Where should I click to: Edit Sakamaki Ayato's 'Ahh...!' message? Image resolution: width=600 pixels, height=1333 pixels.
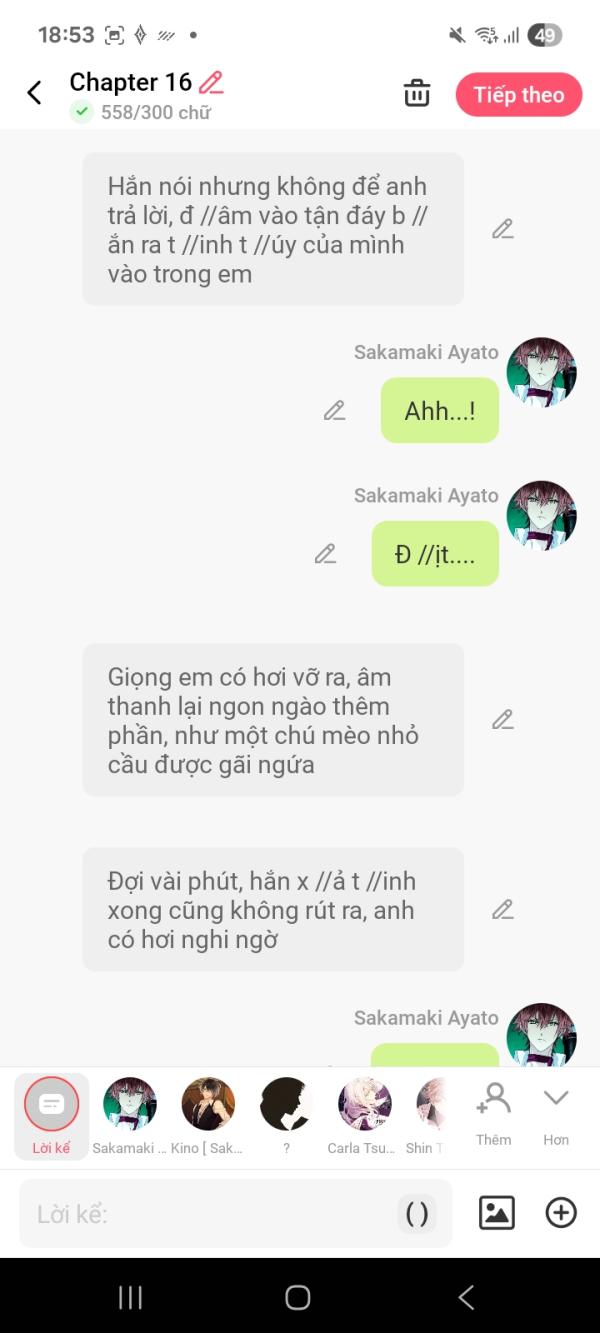click(334, 410)
